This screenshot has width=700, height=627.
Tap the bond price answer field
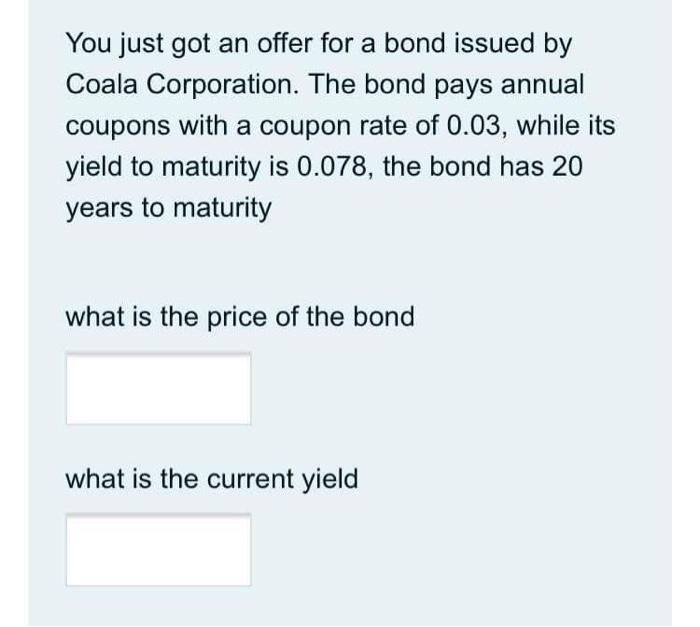[158, 388]
